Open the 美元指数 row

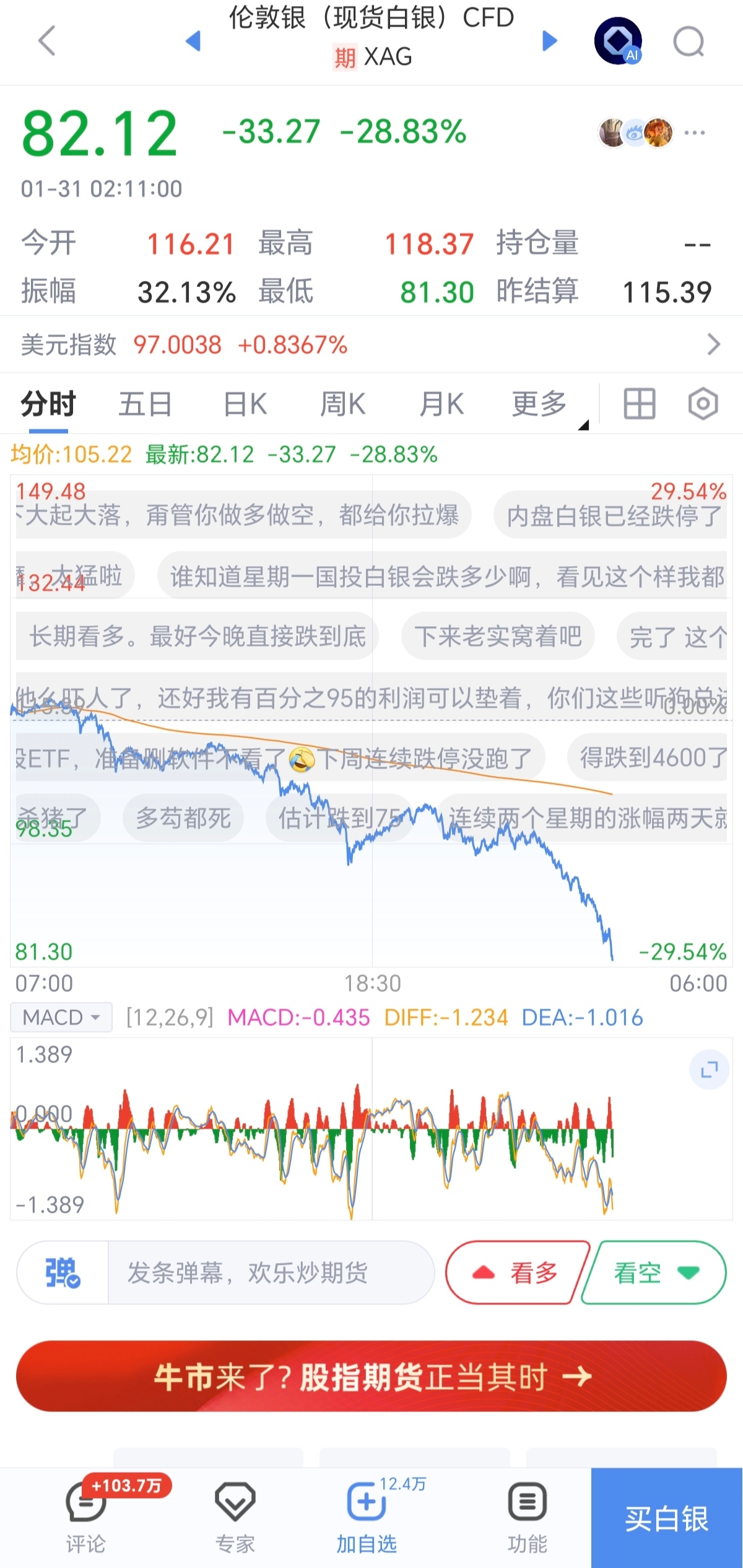(371, 345)
